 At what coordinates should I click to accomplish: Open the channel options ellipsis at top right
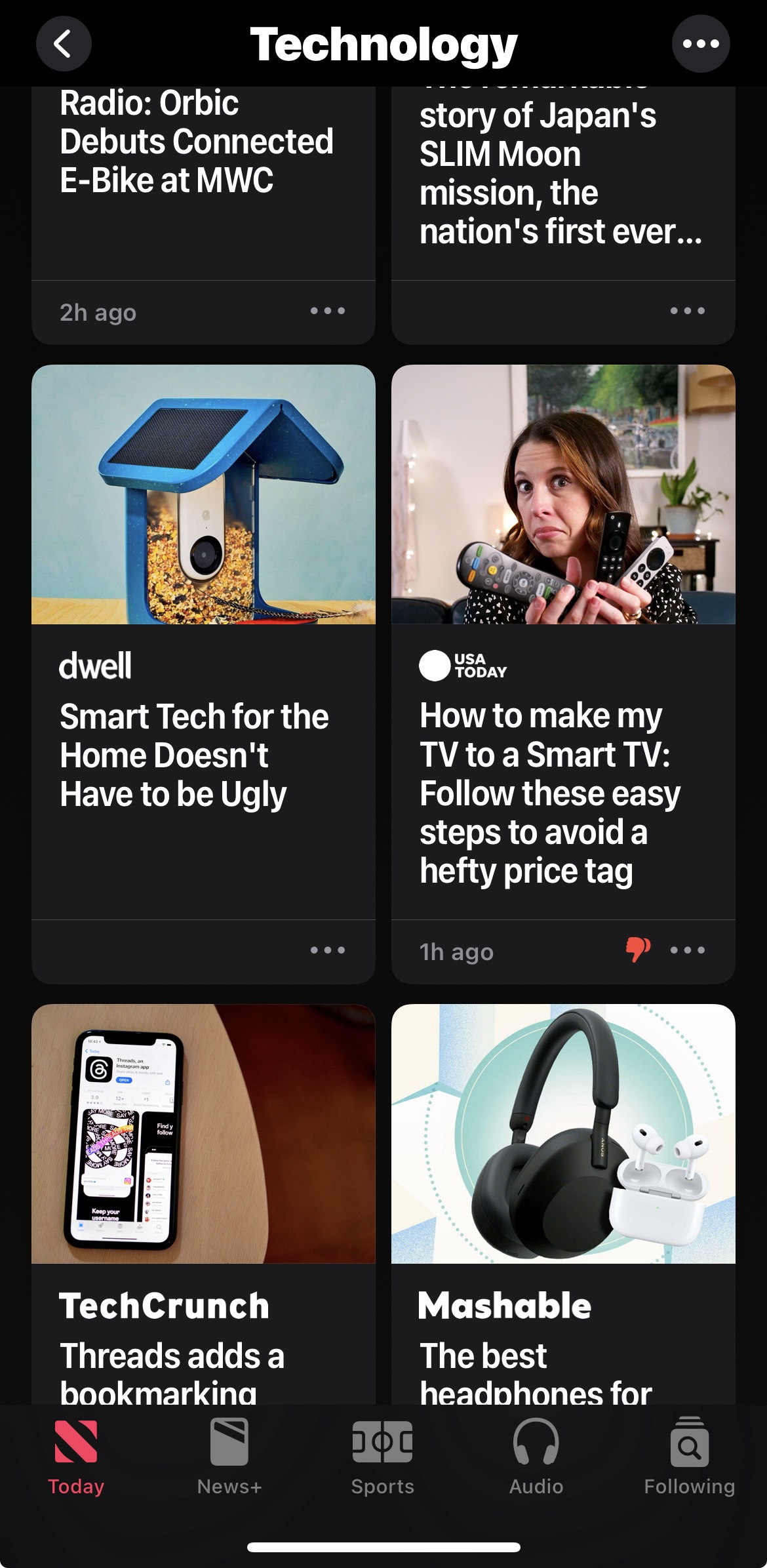(x=701, y=43)
